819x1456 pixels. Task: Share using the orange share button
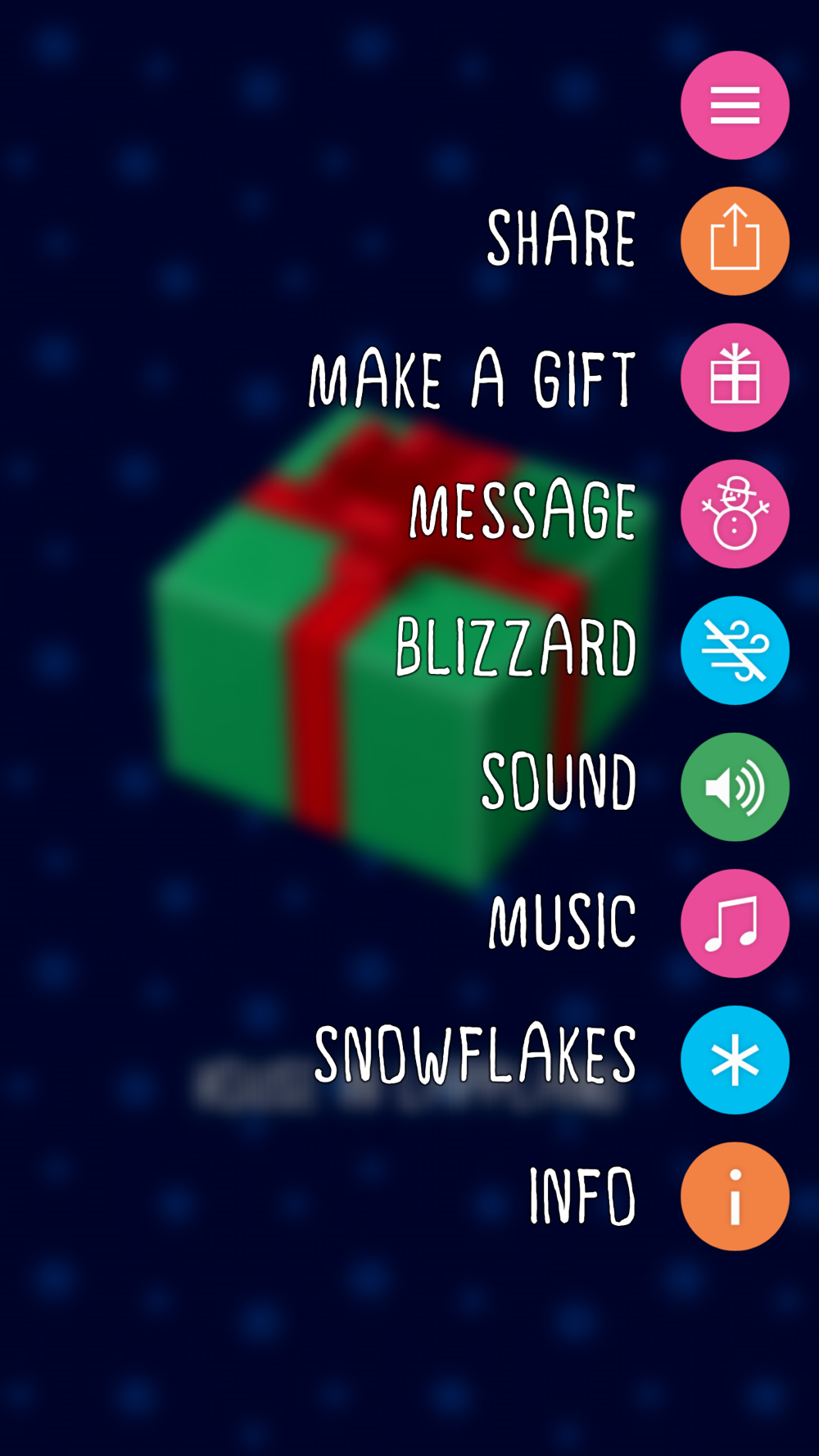[x=735, y=241]
